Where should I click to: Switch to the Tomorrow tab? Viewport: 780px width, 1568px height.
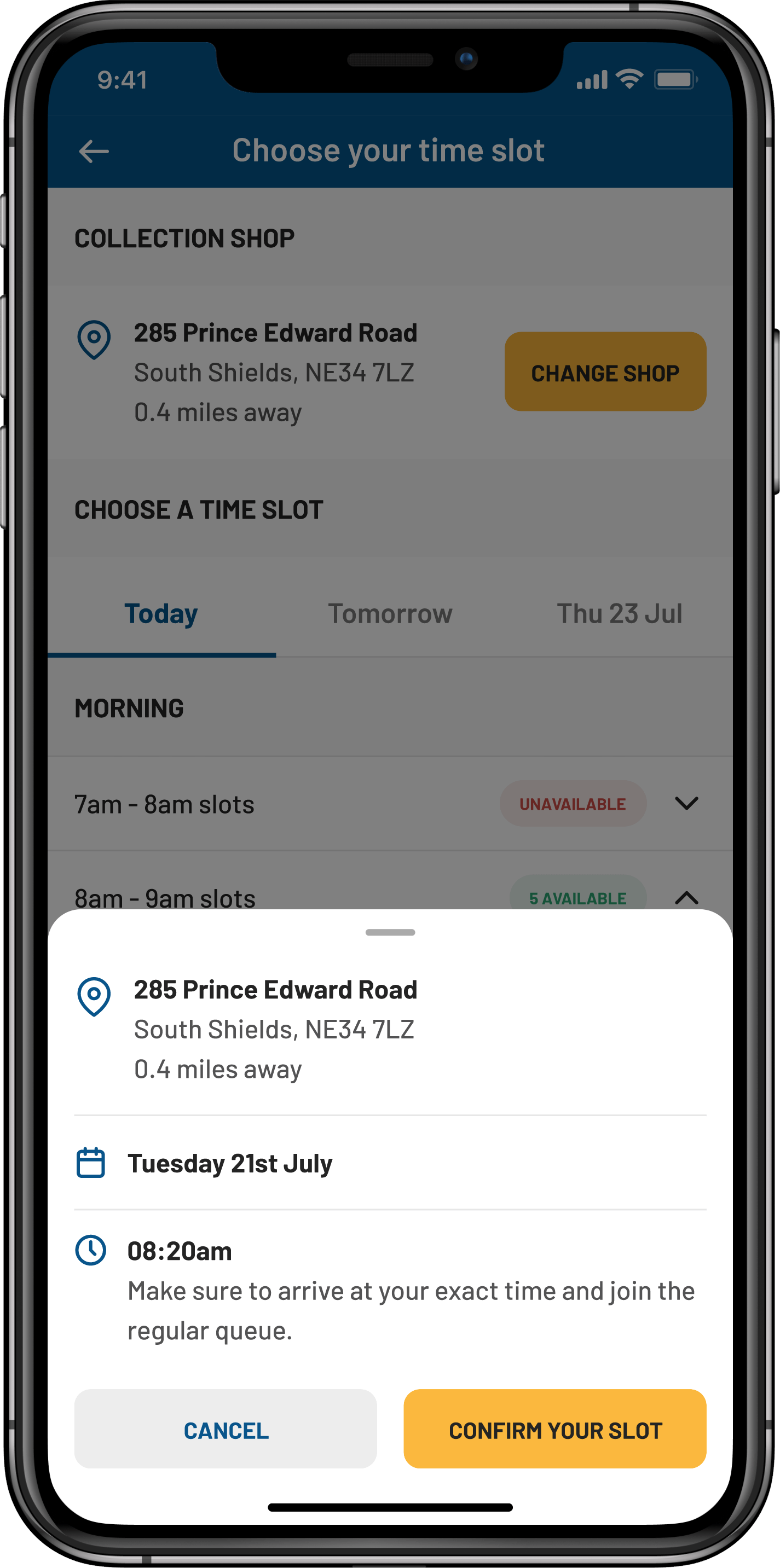pyautogui.click(x=390, y=613)
